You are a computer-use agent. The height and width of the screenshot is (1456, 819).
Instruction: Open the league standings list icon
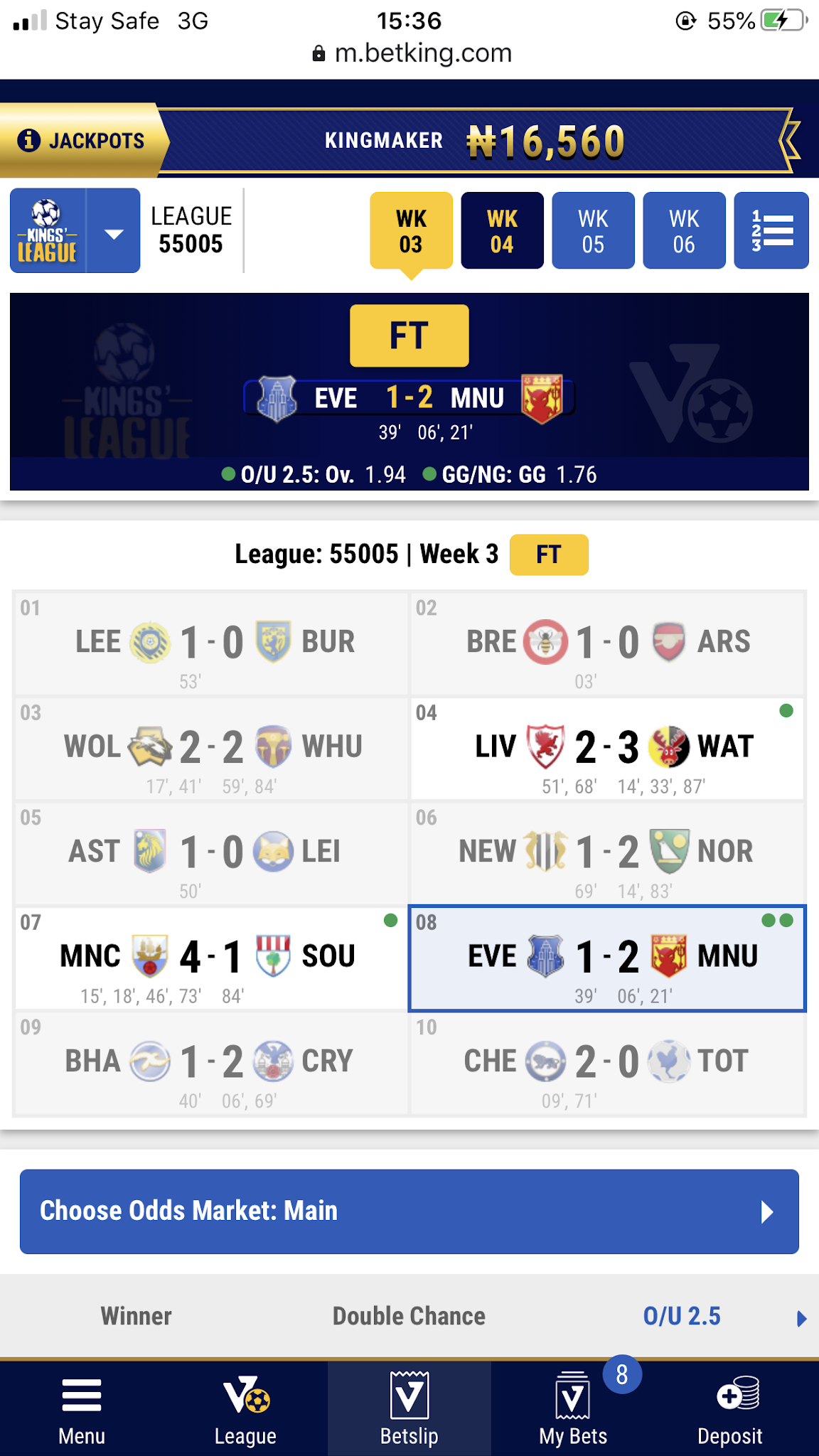point(771,231)
